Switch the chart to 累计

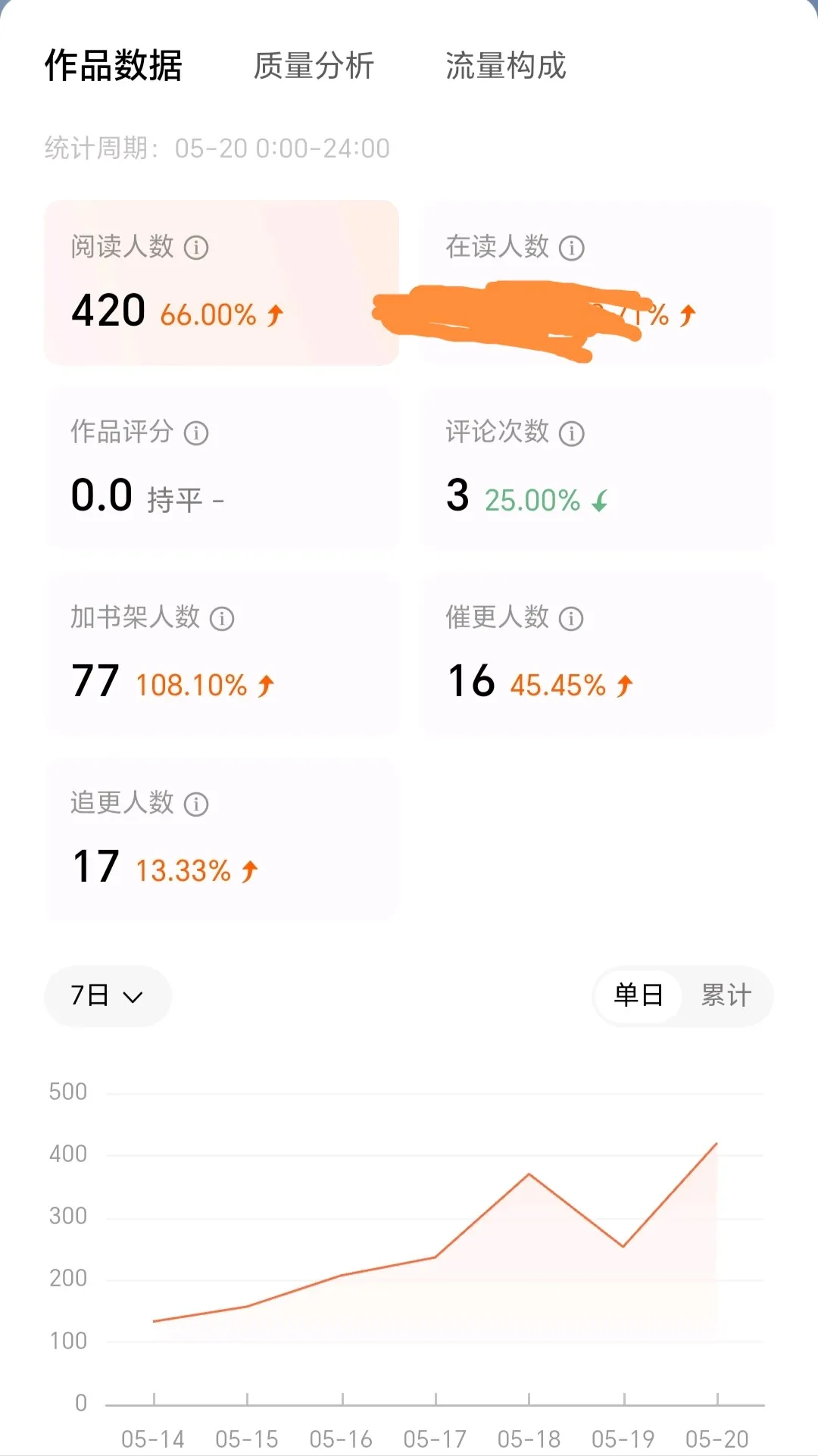(x=726, y=995)
